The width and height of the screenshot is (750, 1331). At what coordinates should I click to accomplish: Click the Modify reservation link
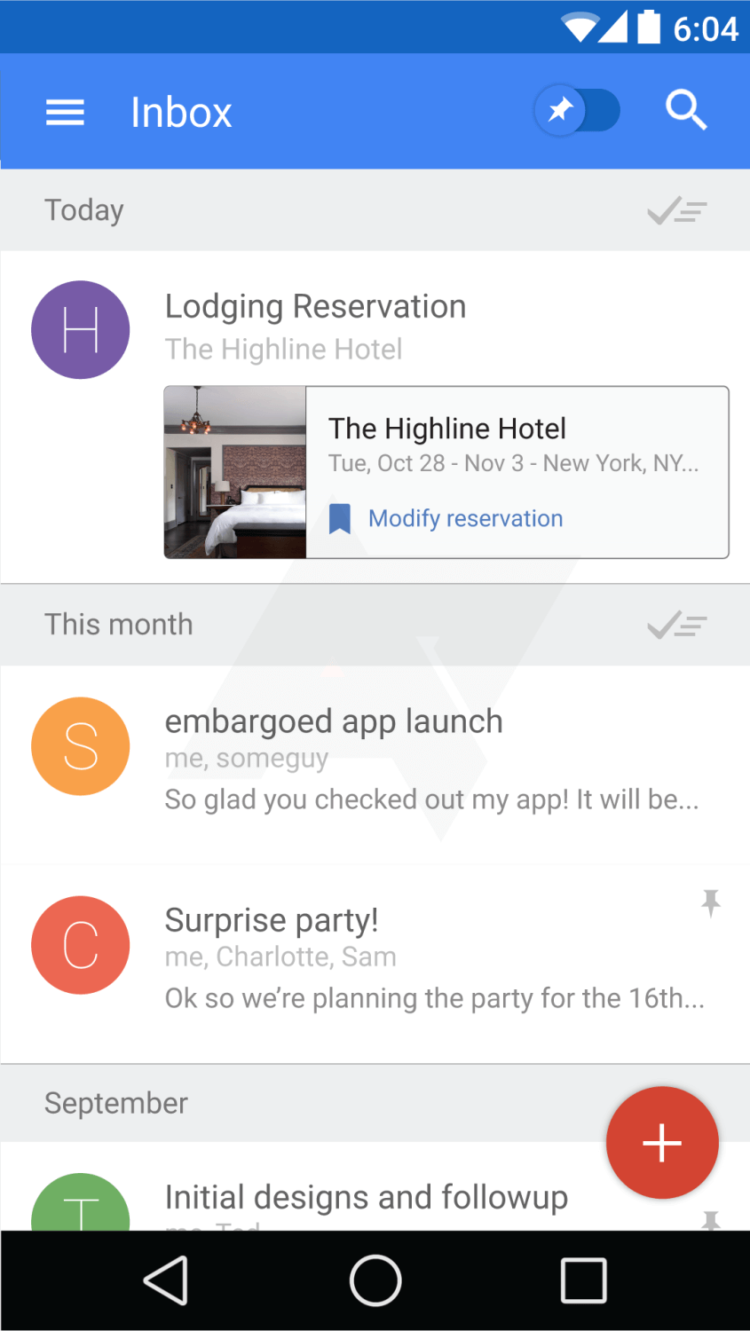[x=465, y=518]
